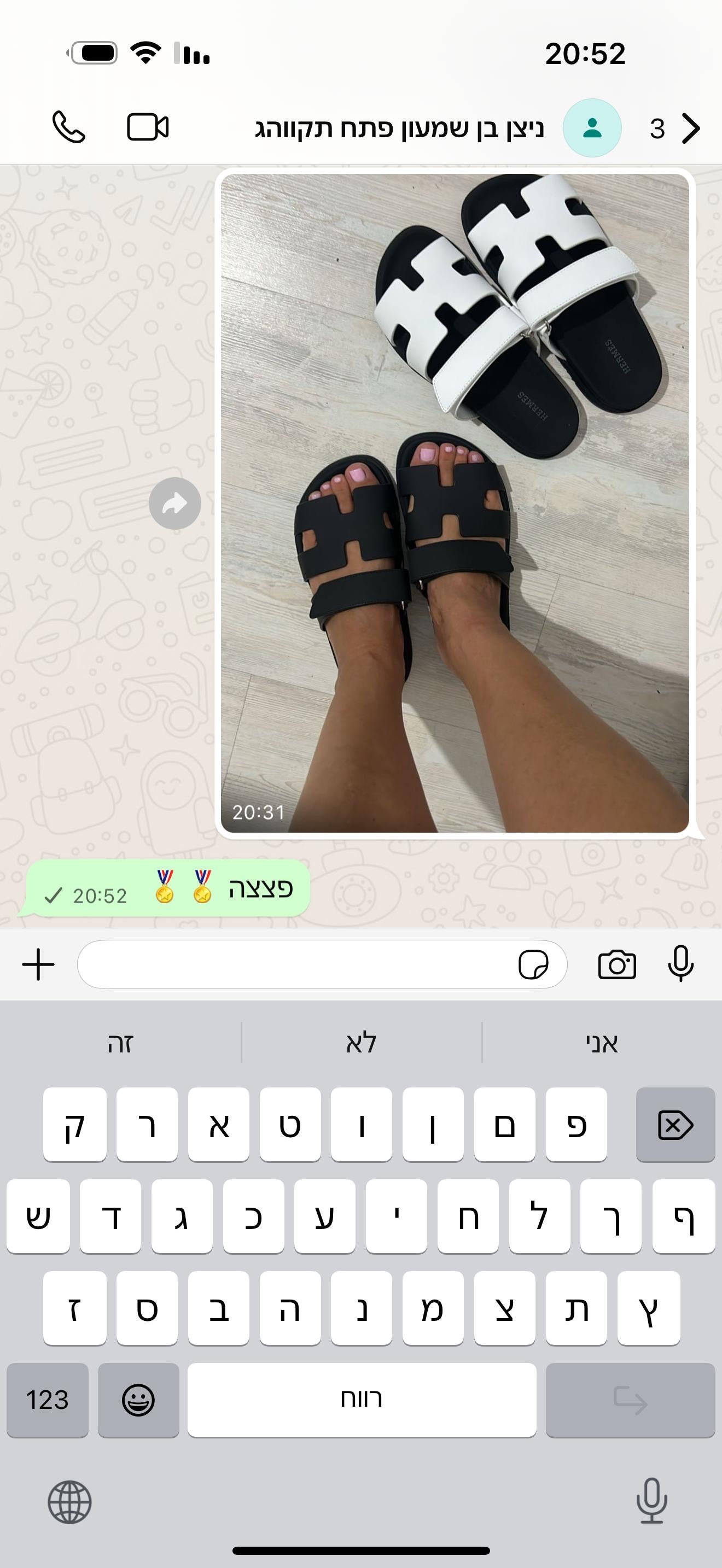Record a voice message
The width and height of the screenshot is (722, 1568).
coord(680,963)
